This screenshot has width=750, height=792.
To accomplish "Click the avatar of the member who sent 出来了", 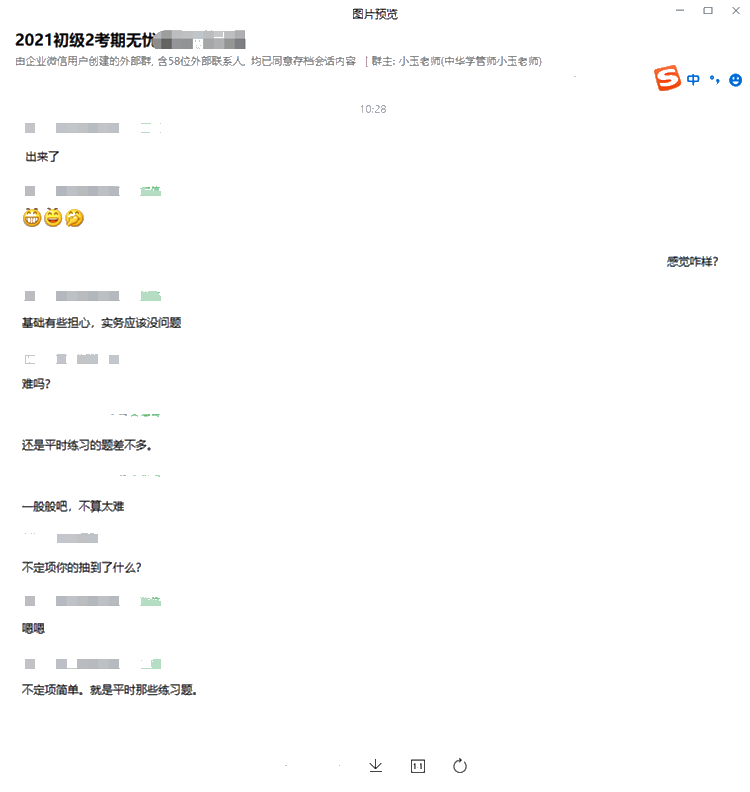I will [x=29, y=127].
